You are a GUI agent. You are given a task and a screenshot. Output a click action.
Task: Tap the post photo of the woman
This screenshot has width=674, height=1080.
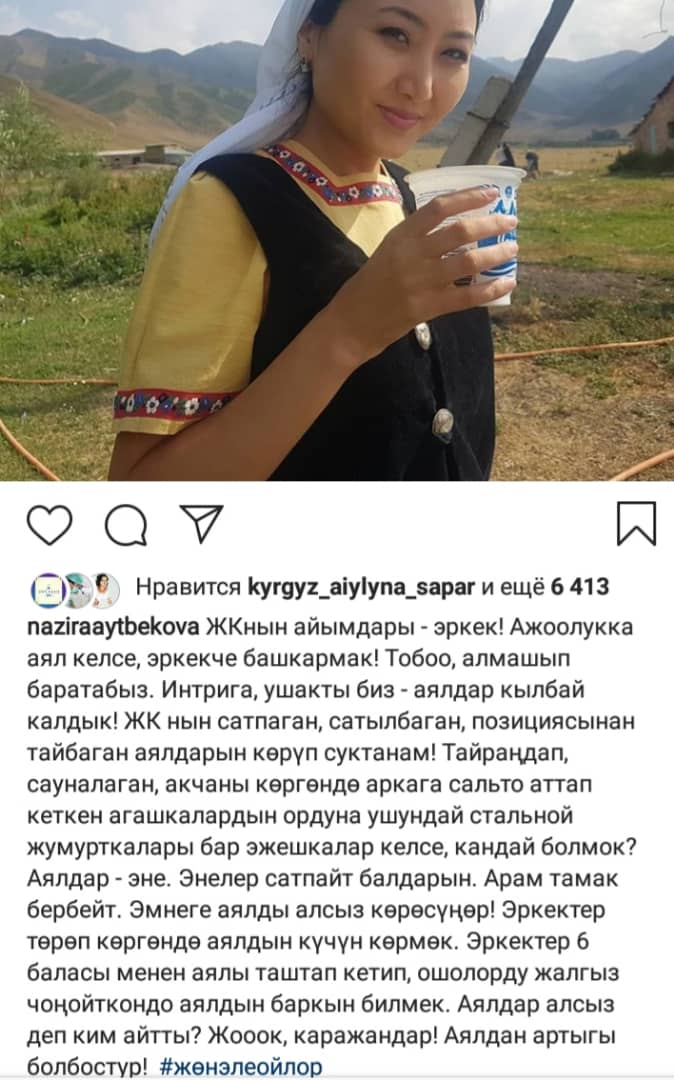(337, 240)
